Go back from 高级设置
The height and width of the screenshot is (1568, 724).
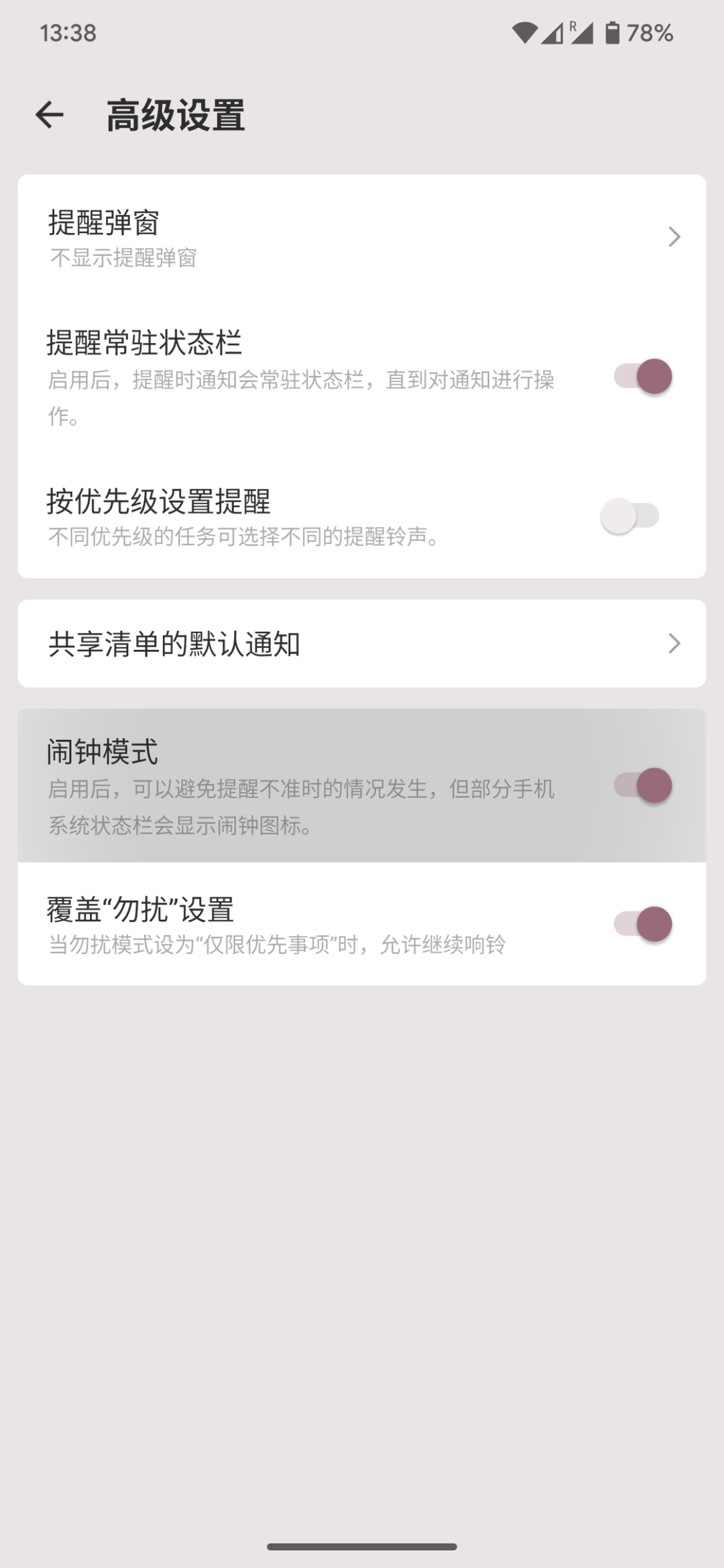pyautogui.click(x=50, y=115)
